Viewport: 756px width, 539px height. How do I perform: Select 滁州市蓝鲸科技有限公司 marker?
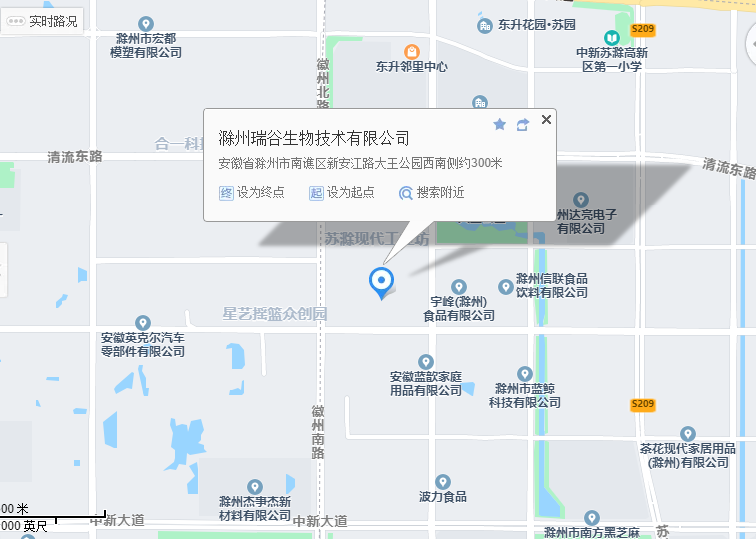[x=524, y=373]
